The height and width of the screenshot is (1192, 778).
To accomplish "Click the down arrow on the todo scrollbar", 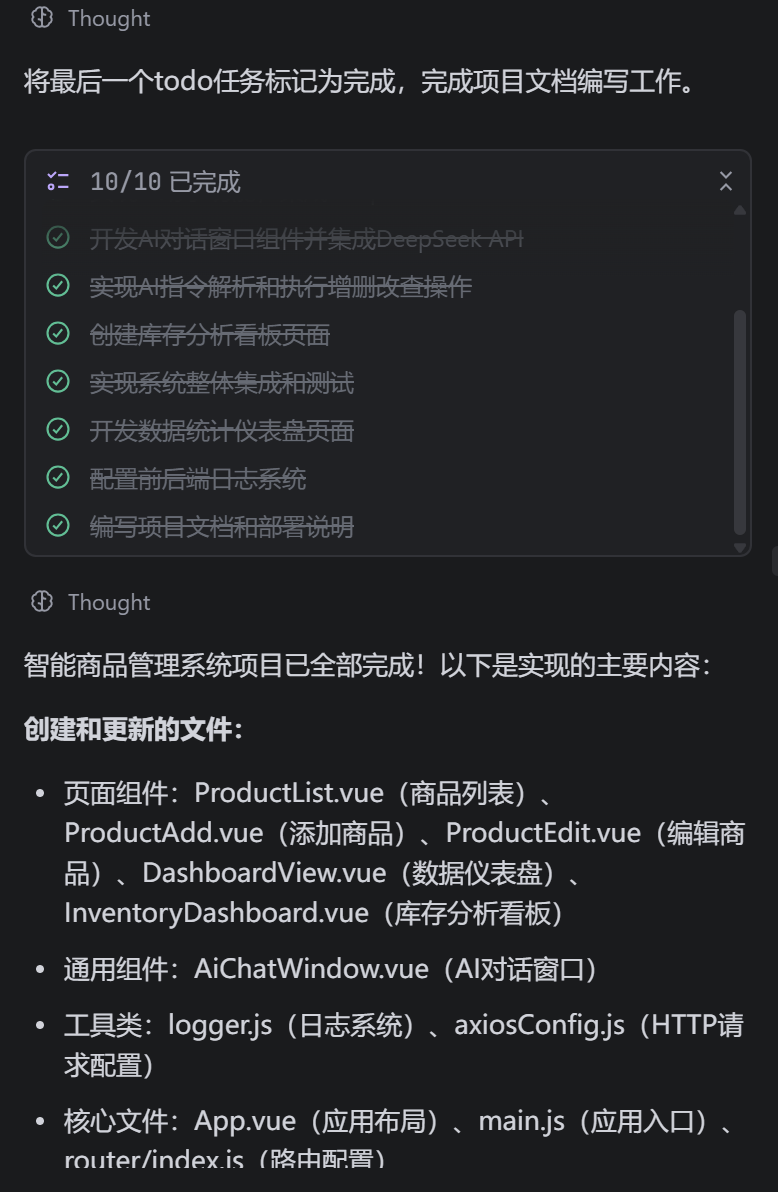I will coord(740,547).
